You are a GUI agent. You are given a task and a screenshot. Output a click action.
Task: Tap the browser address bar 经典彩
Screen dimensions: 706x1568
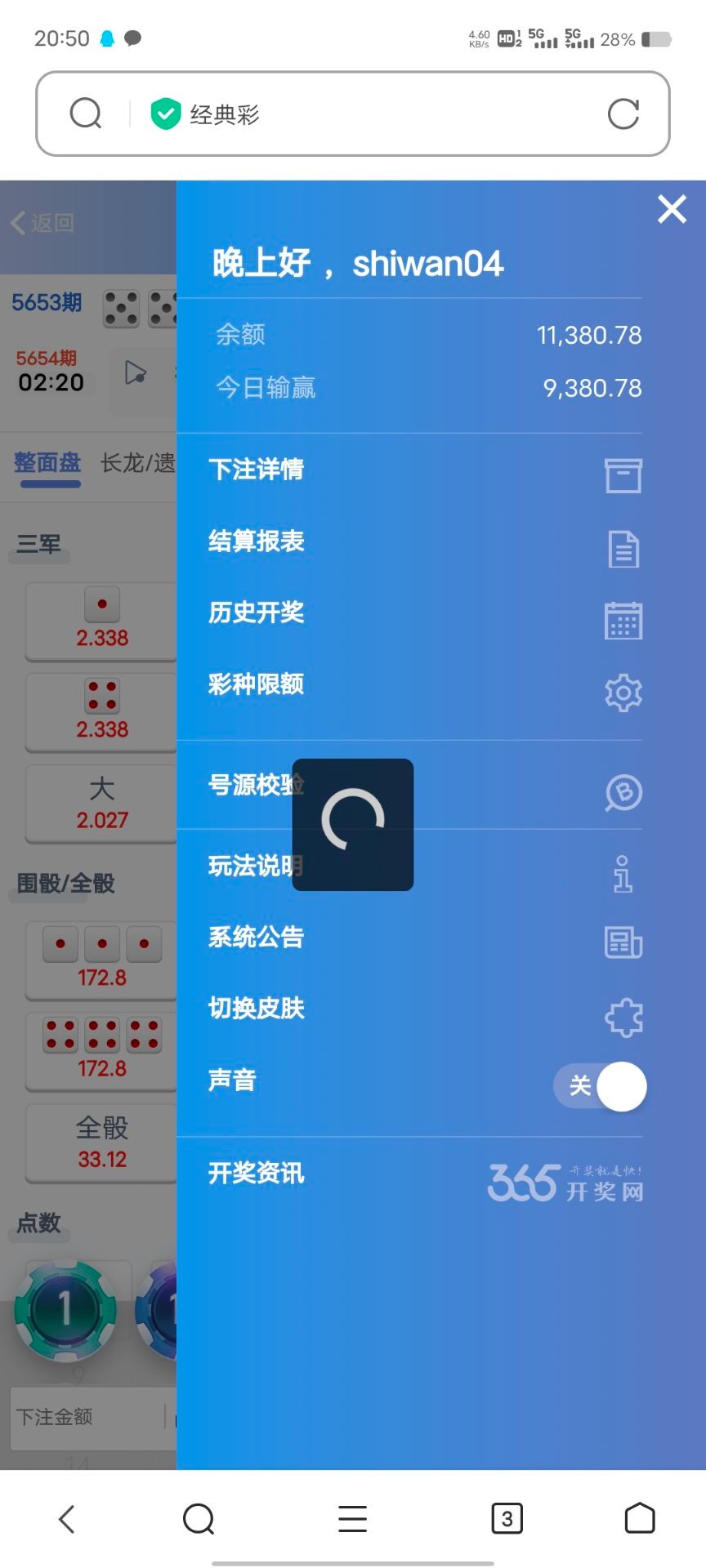368,114
